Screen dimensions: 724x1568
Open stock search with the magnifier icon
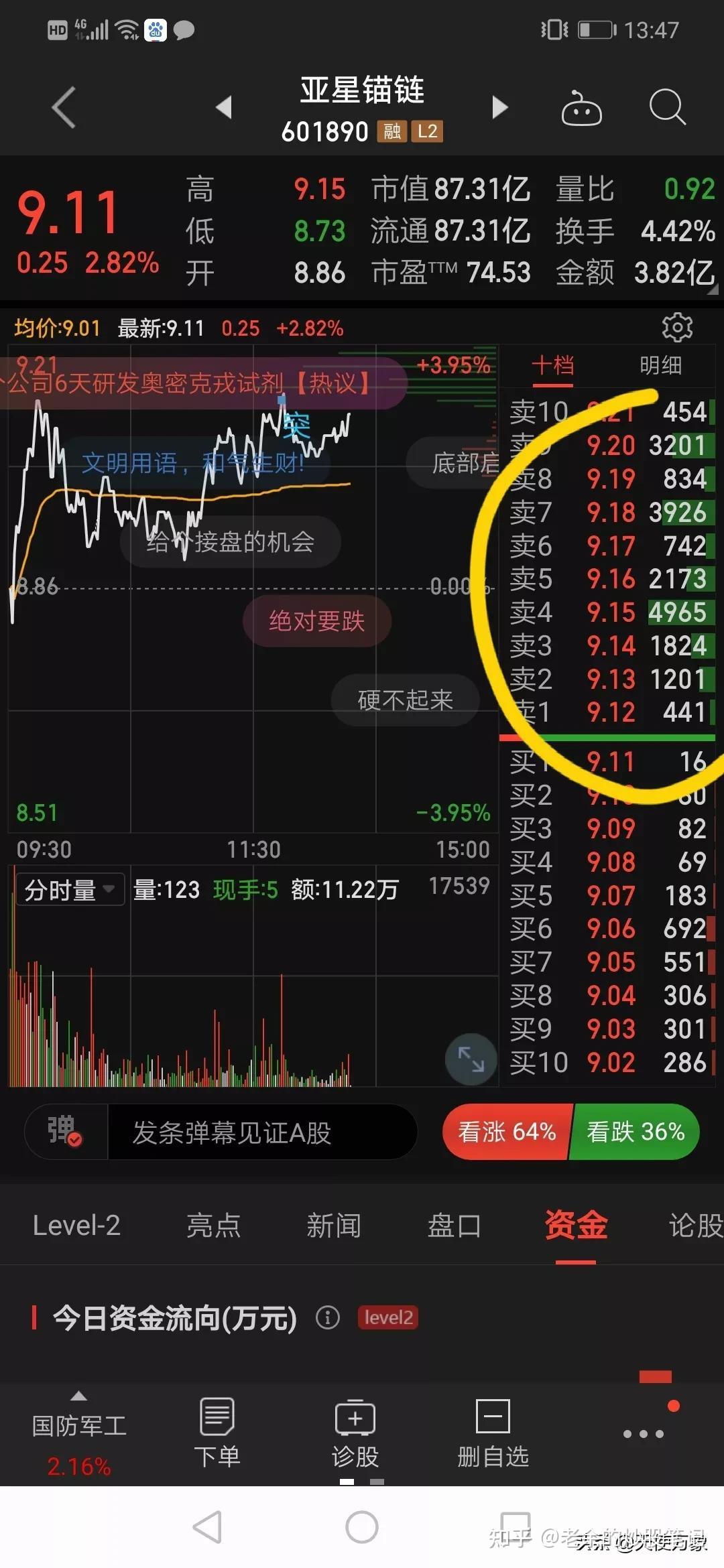click(667, 107)
